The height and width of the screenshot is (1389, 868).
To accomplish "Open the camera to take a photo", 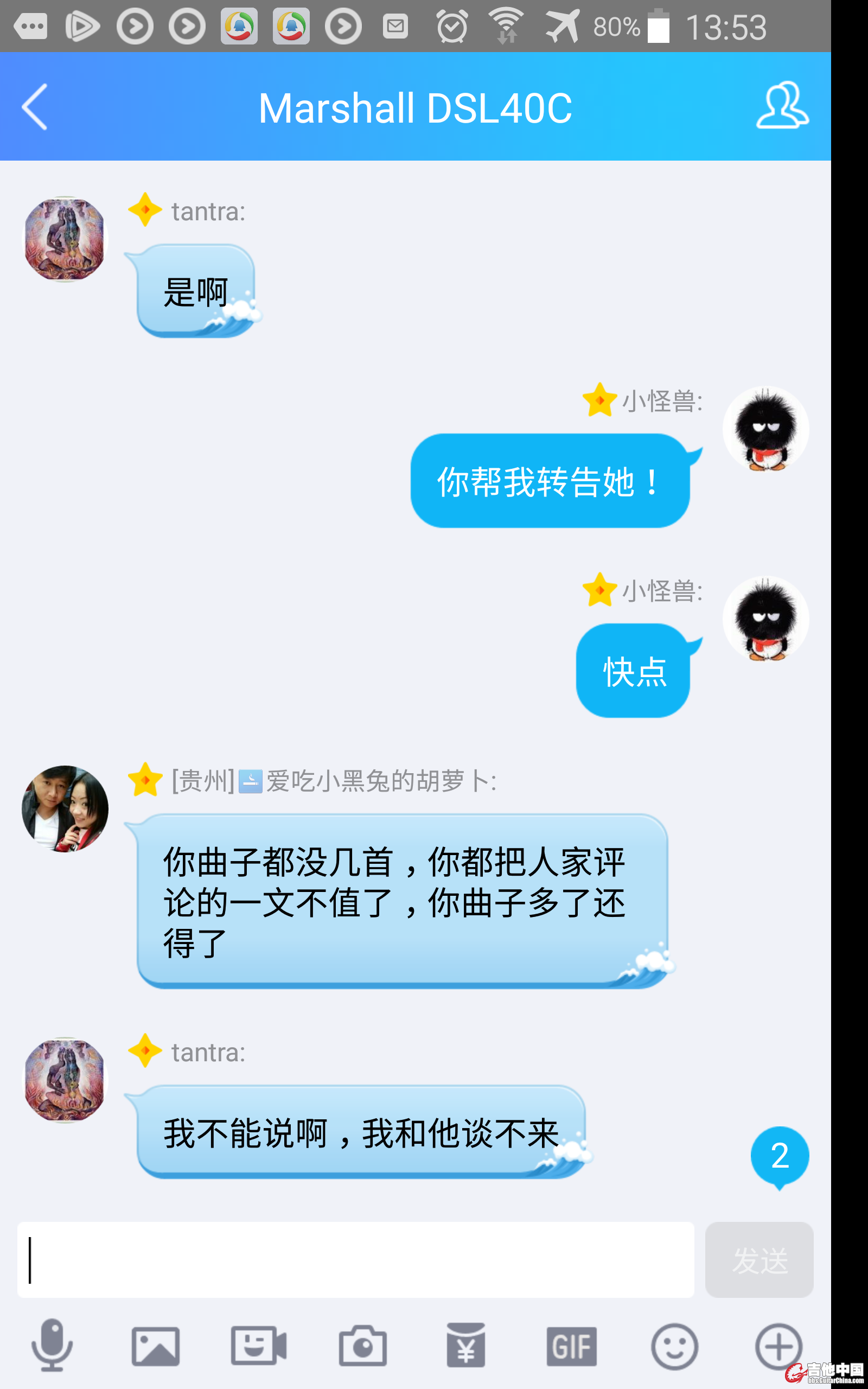I will pos(362,1346).
